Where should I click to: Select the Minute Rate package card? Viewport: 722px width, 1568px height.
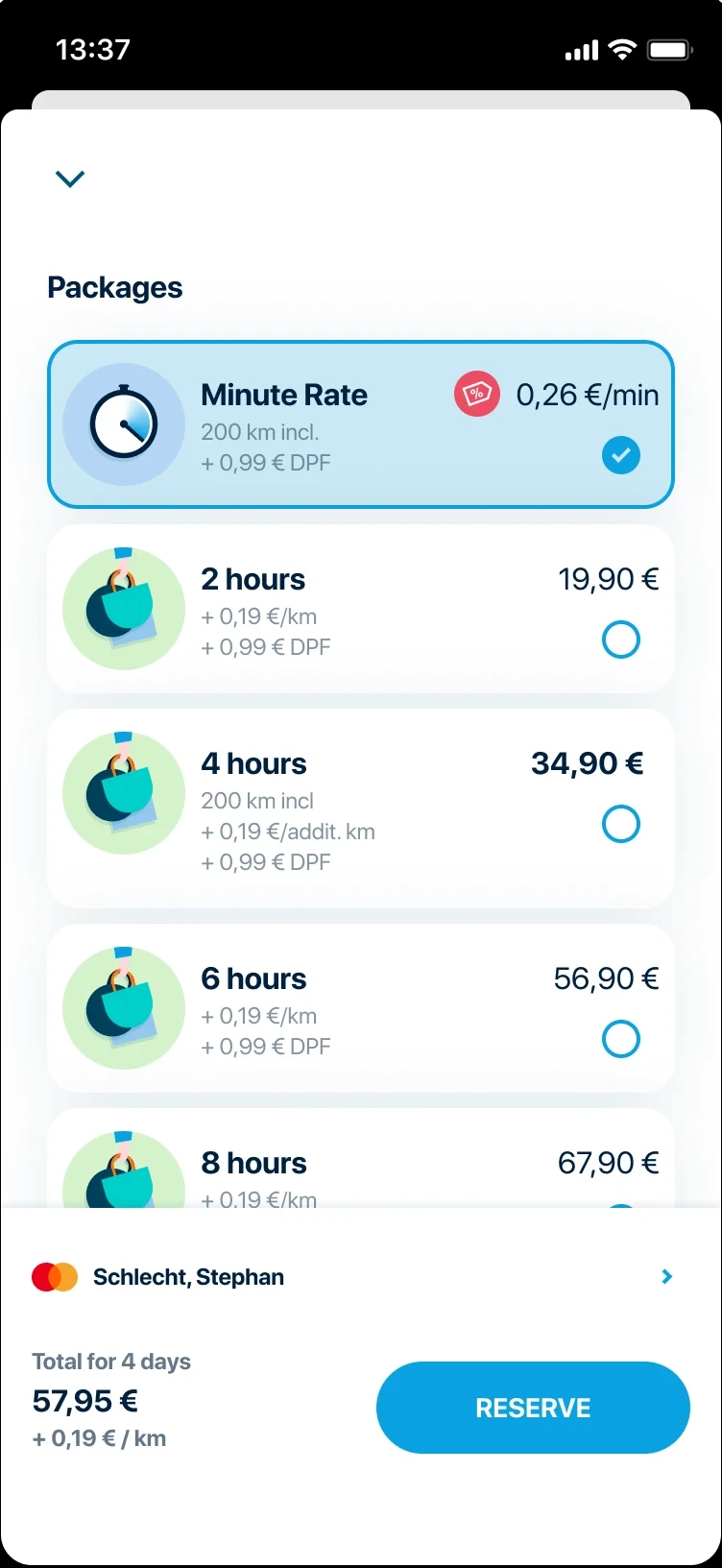pyautogui.click(x=360, y=423)
